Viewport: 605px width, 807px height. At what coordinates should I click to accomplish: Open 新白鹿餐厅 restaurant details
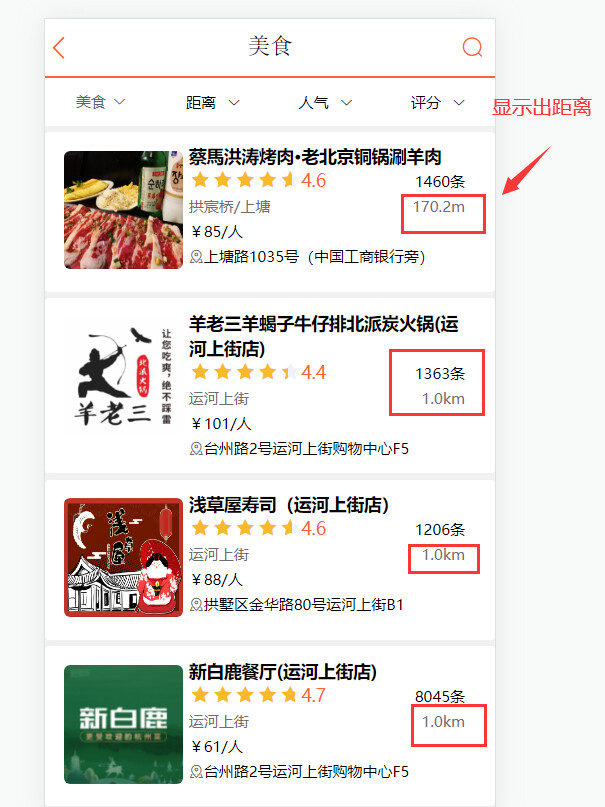(x=282, y=671)
